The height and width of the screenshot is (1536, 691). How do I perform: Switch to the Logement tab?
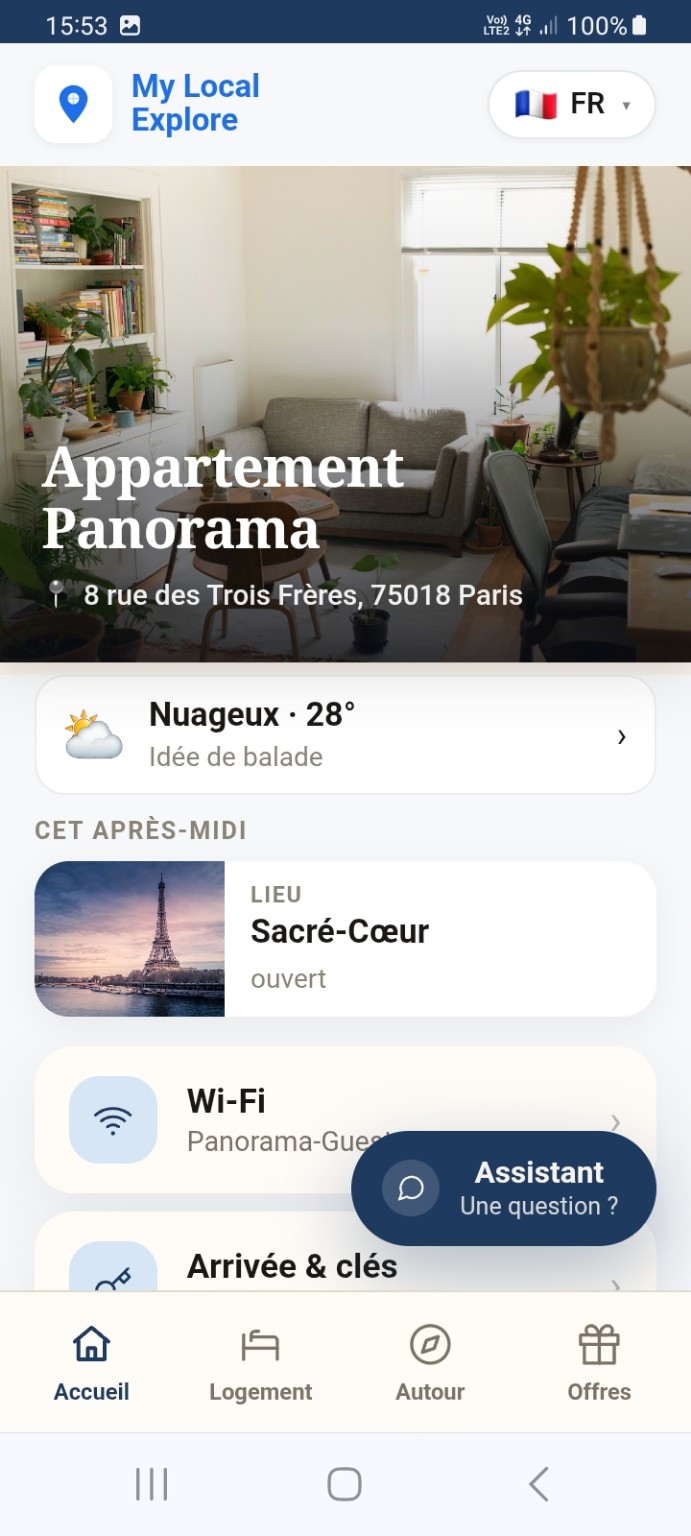point(260,1362)
